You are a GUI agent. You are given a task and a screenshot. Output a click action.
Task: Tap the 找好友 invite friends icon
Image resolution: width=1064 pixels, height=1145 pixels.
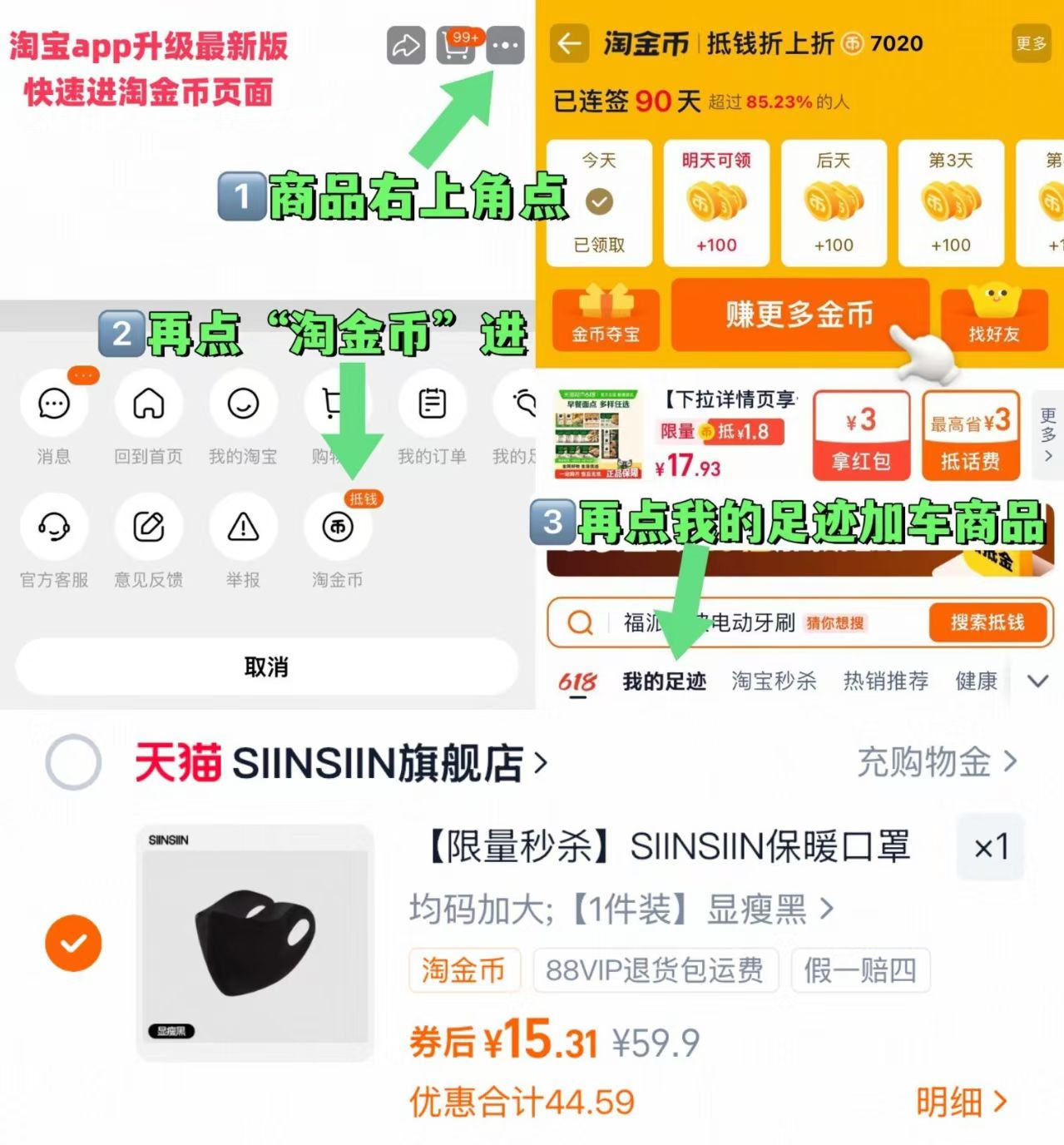995,318
